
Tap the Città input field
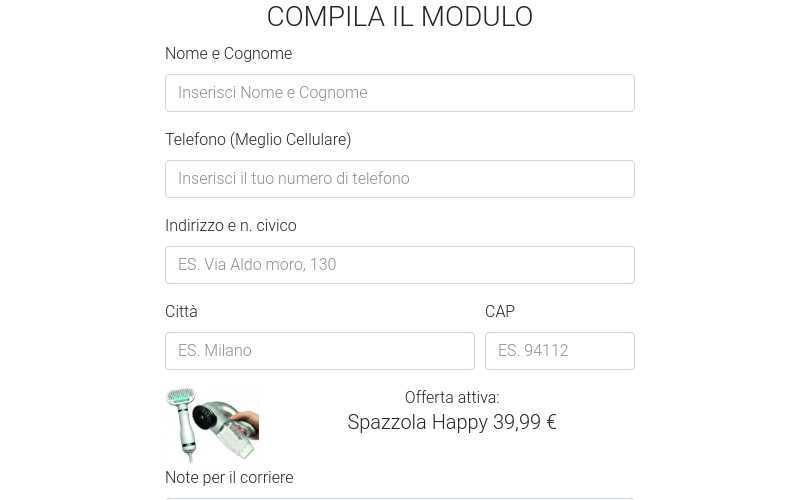(x=319, y=351)
